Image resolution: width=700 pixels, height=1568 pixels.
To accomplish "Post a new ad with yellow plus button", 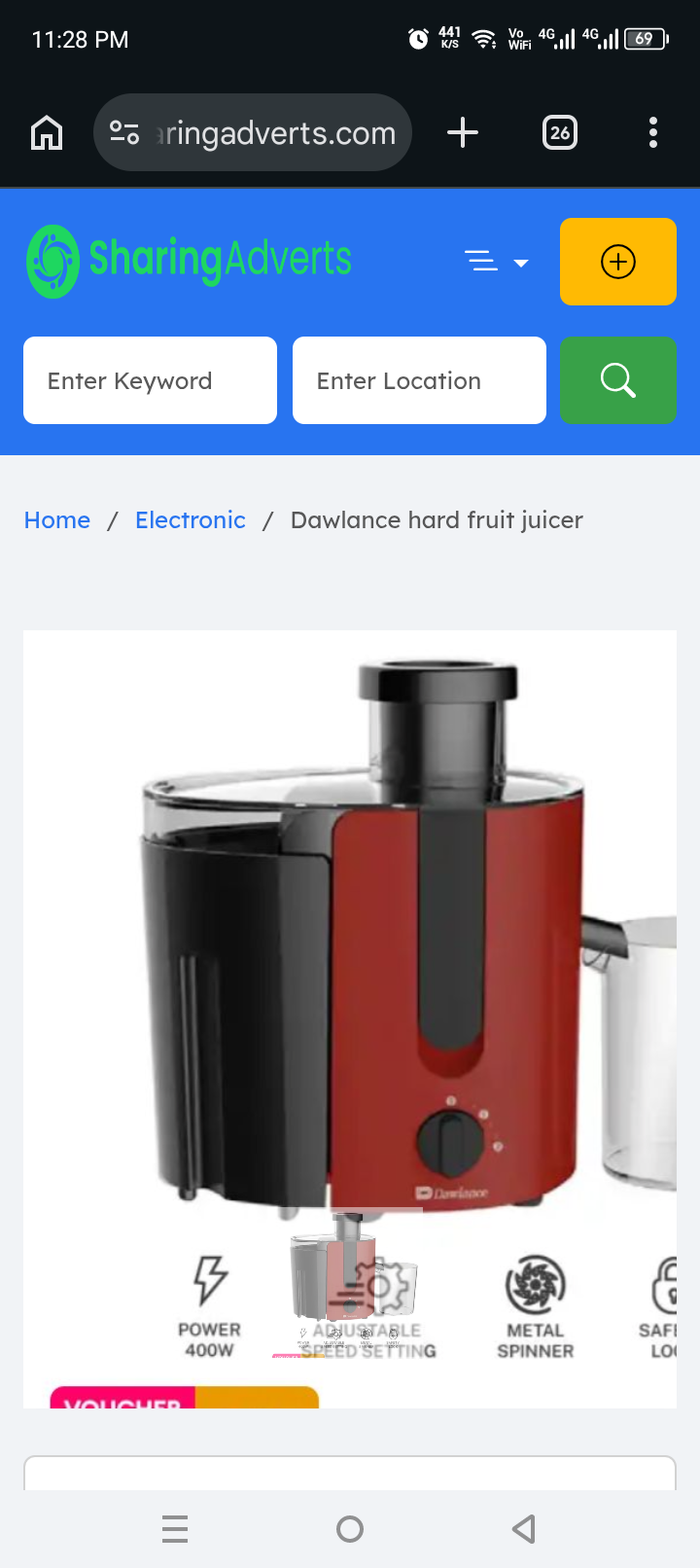I will click(618, 262).
